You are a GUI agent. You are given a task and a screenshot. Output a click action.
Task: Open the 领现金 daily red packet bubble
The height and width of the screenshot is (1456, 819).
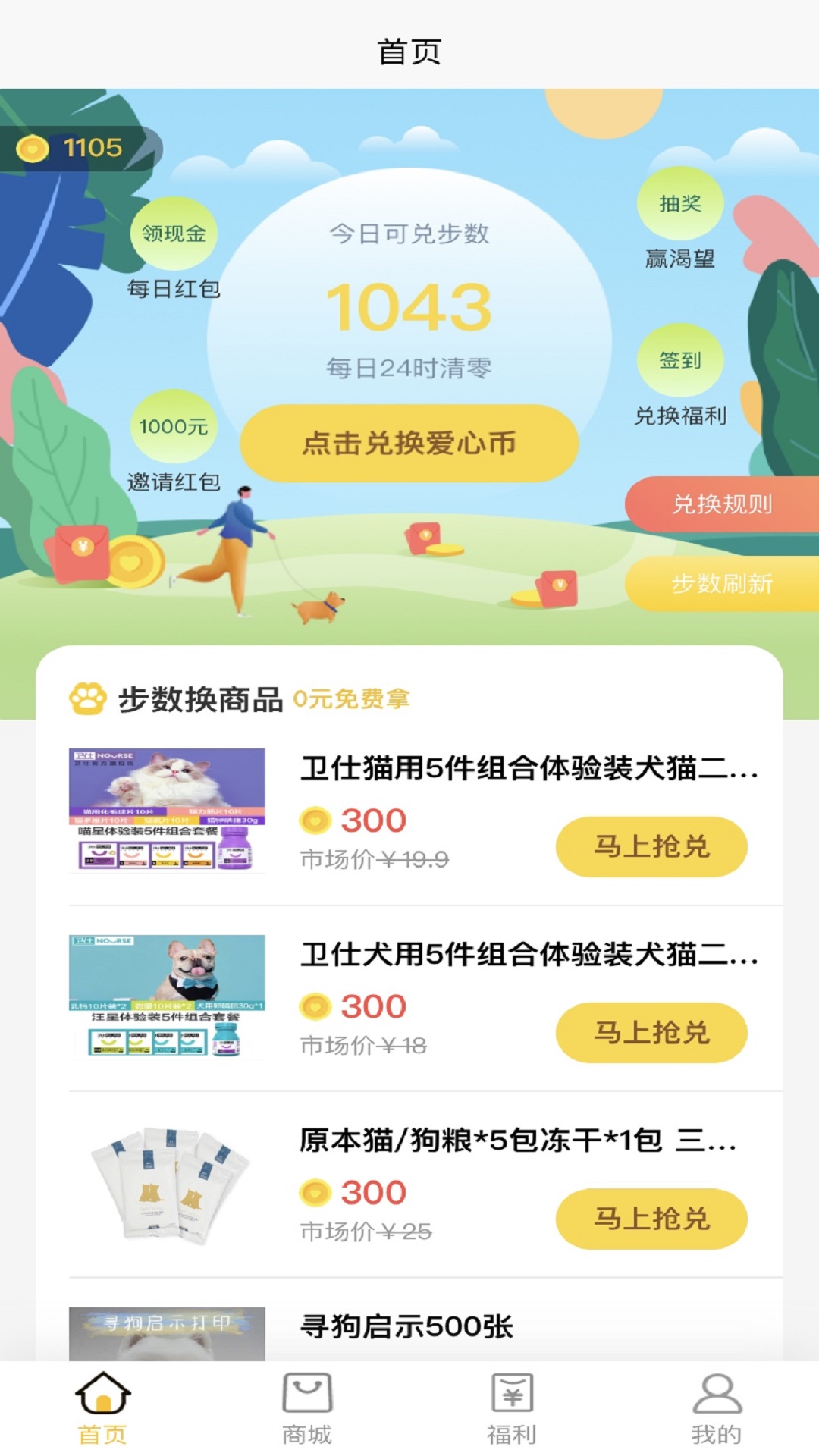(174, 234)
